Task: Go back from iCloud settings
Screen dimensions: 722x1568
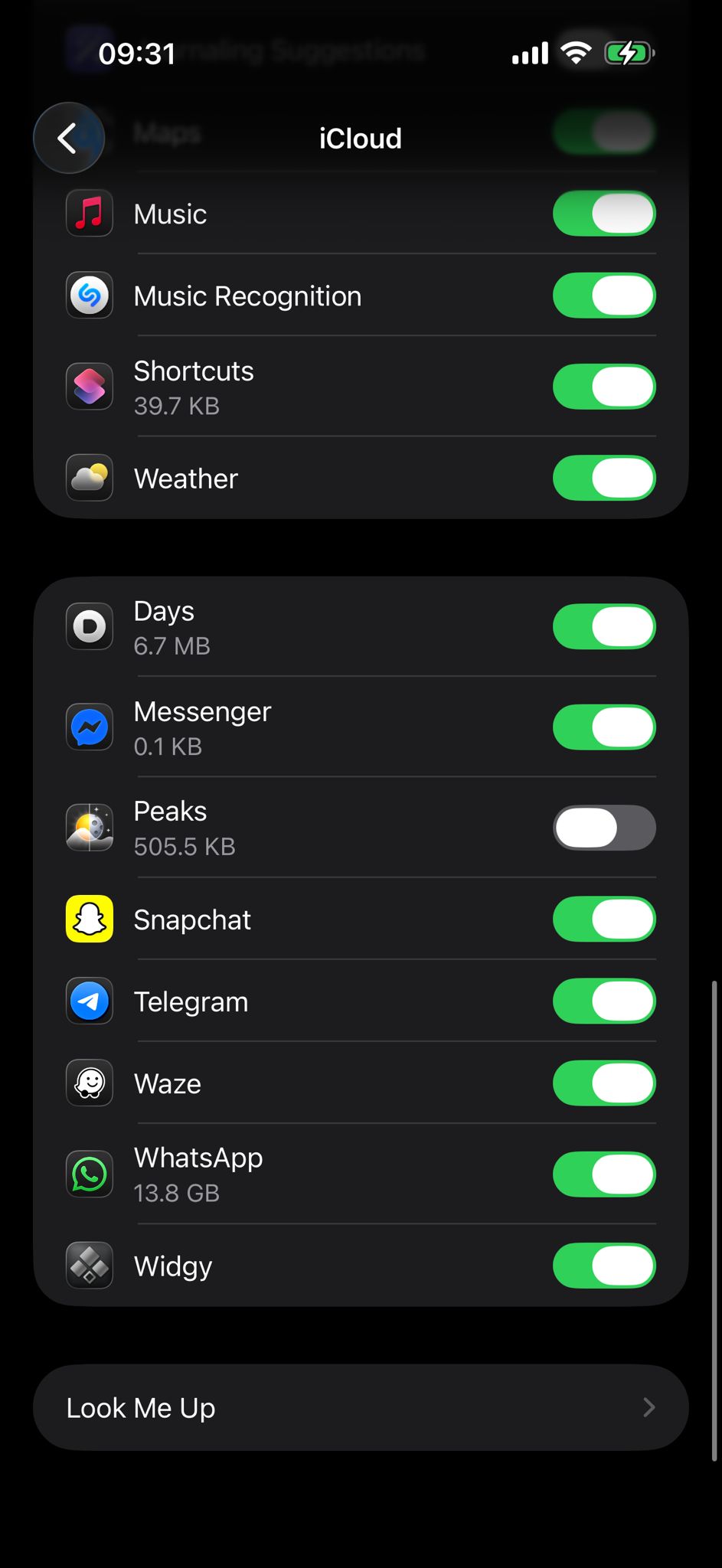Action: point(68,138)
